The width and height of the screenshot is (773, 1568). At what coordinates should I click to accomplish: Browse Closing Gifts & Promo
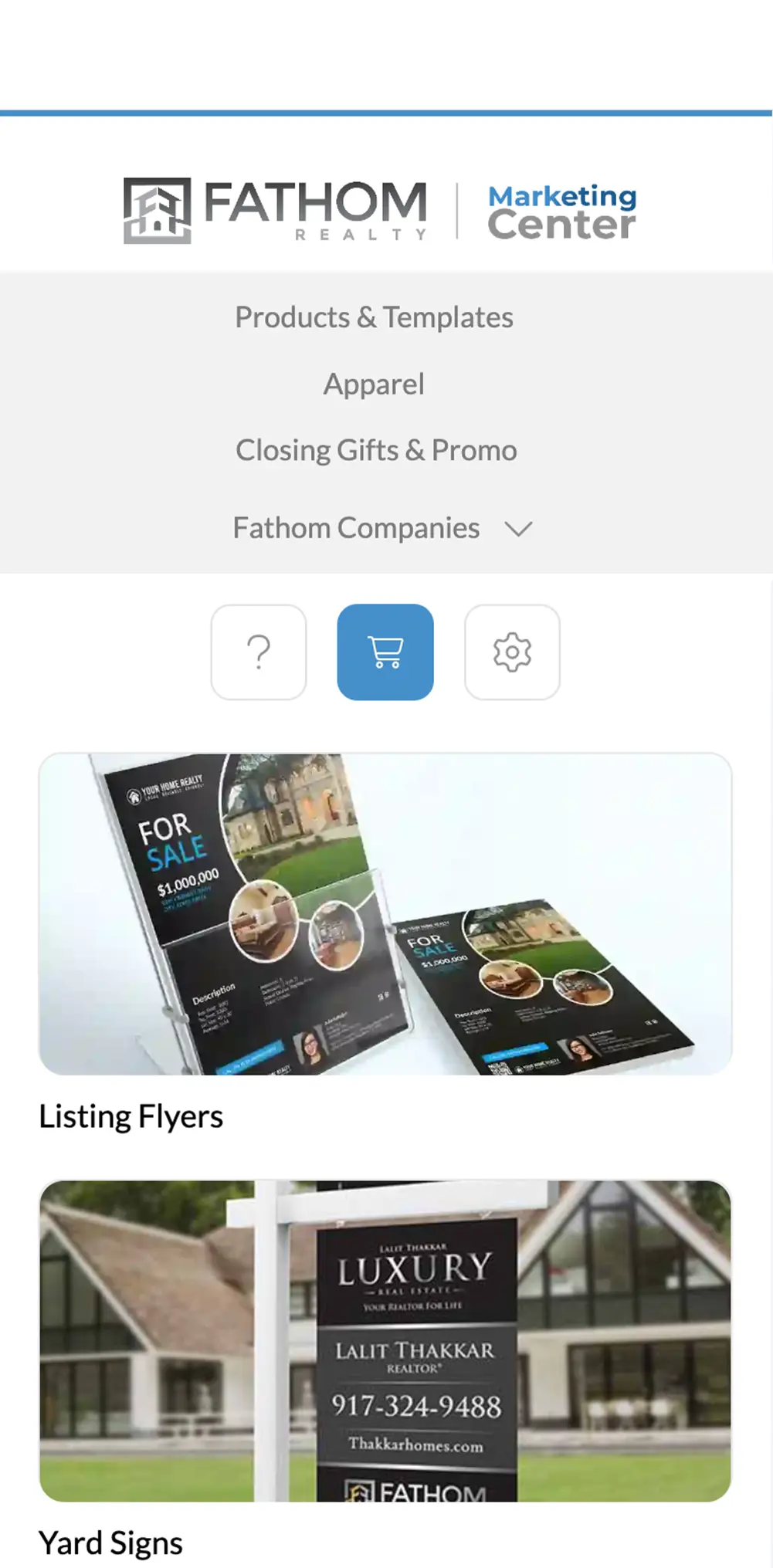click(376, 450)
